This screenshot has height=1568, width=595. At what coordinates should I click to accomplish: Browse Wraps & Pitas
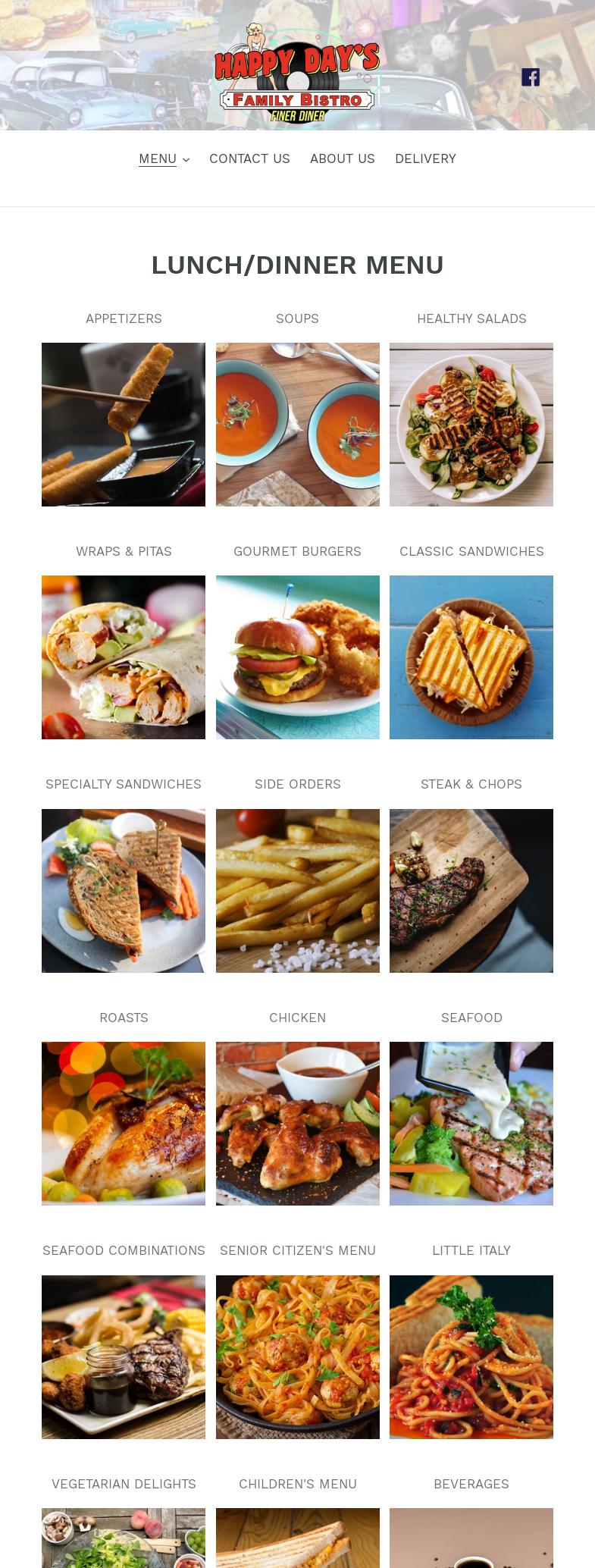[x=124, y=657]
